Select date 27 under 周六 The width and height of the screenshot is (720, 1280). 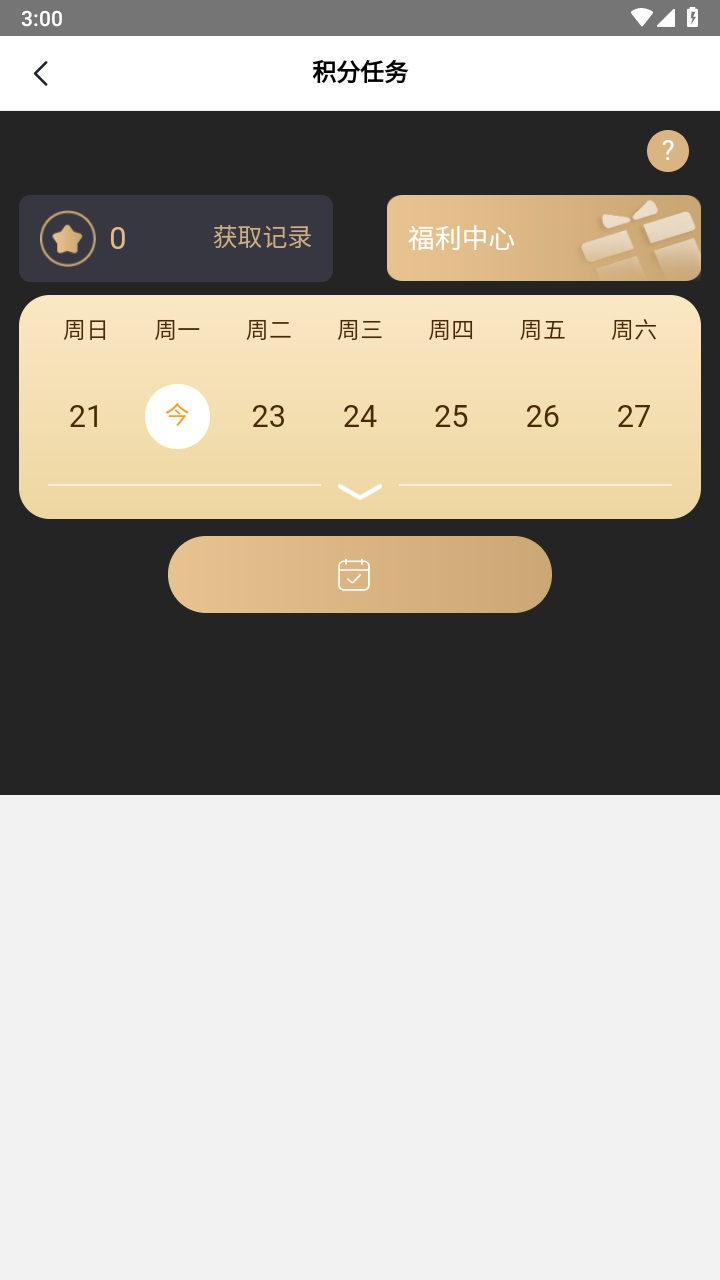634,415
